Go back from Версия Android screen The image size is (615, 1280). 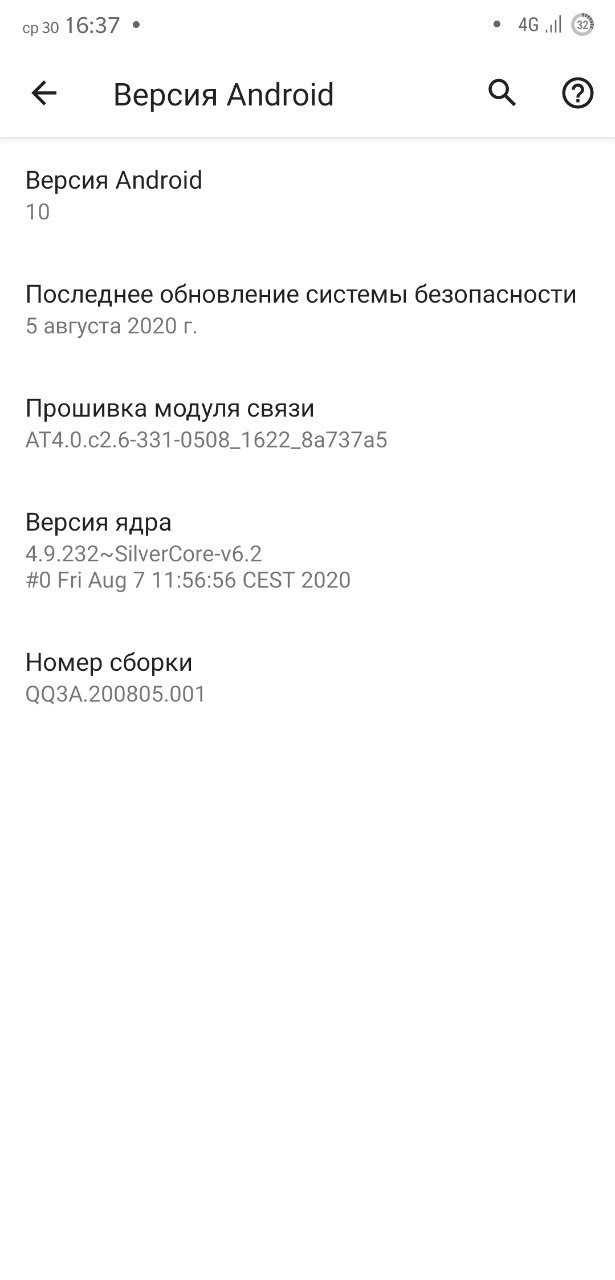44,94
